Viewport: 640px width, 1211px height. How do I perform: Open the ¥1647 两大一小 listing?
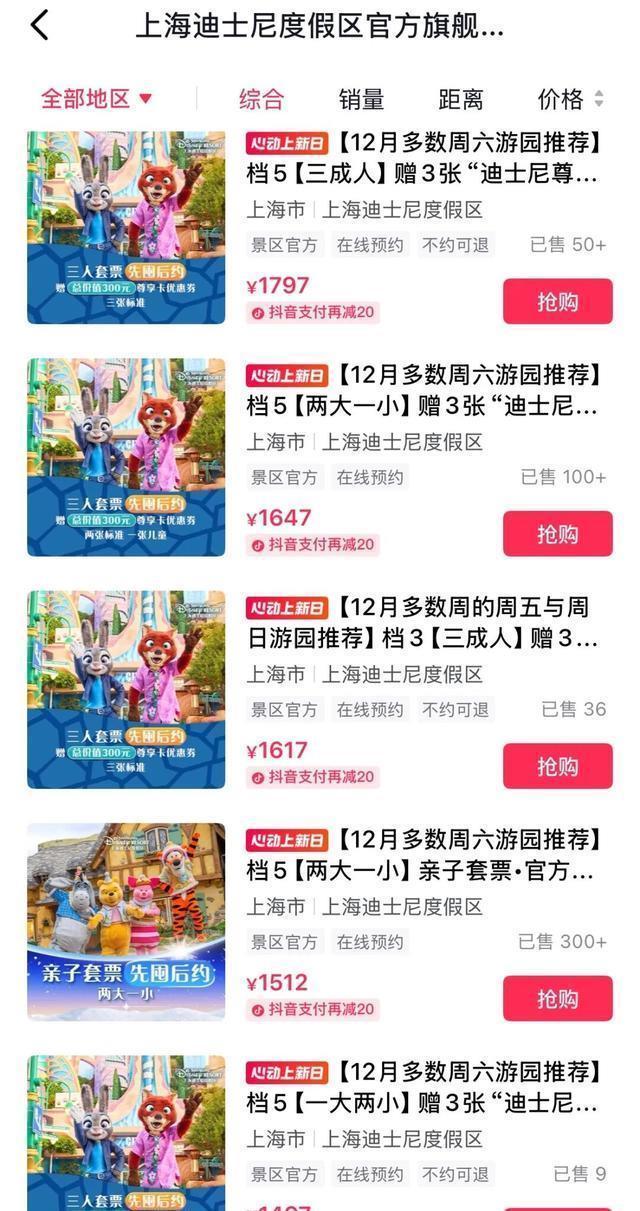(x=423, y=391)
